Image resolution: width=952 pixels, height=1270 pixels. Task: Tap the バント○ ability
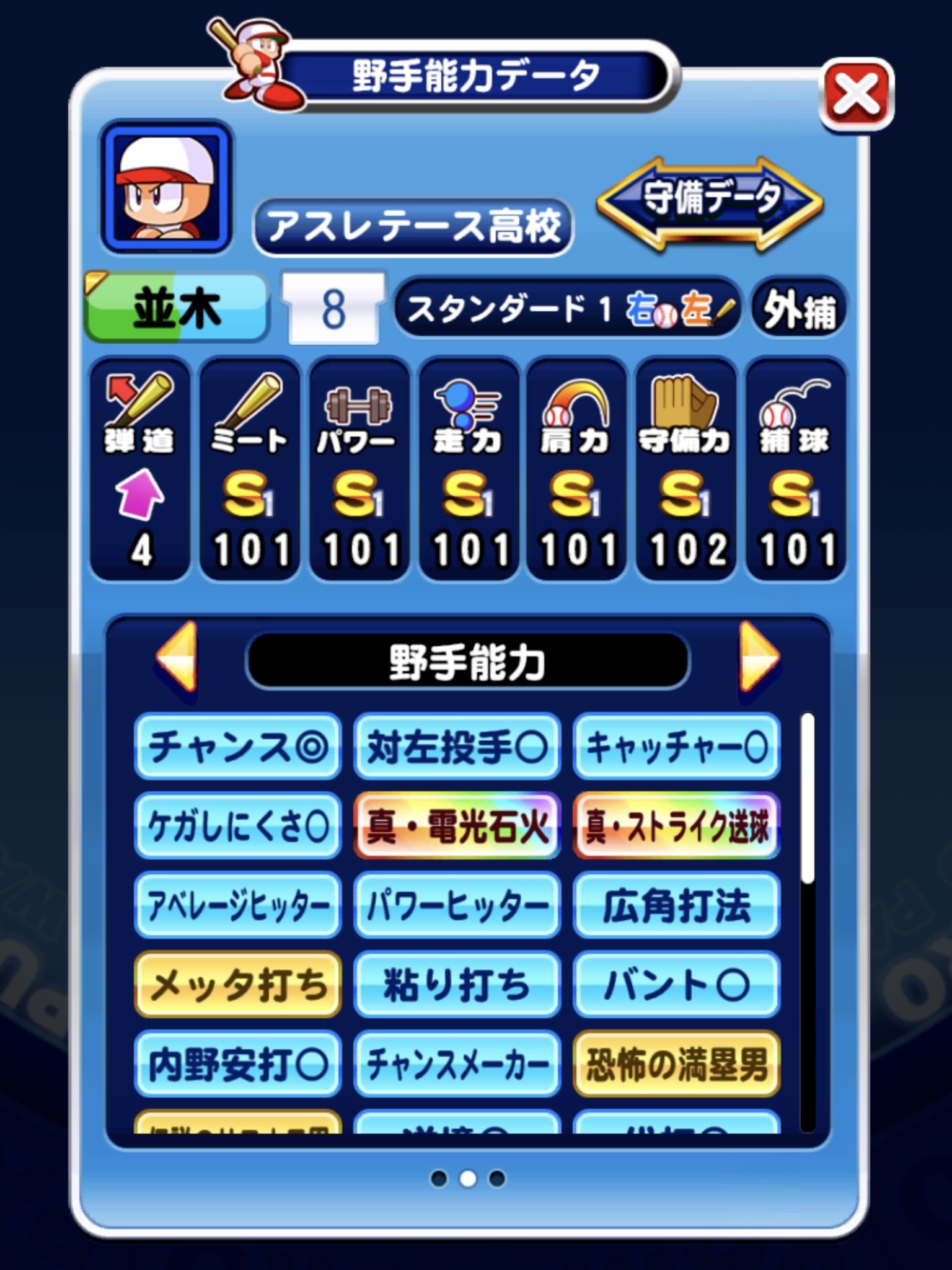click(676, 984)
